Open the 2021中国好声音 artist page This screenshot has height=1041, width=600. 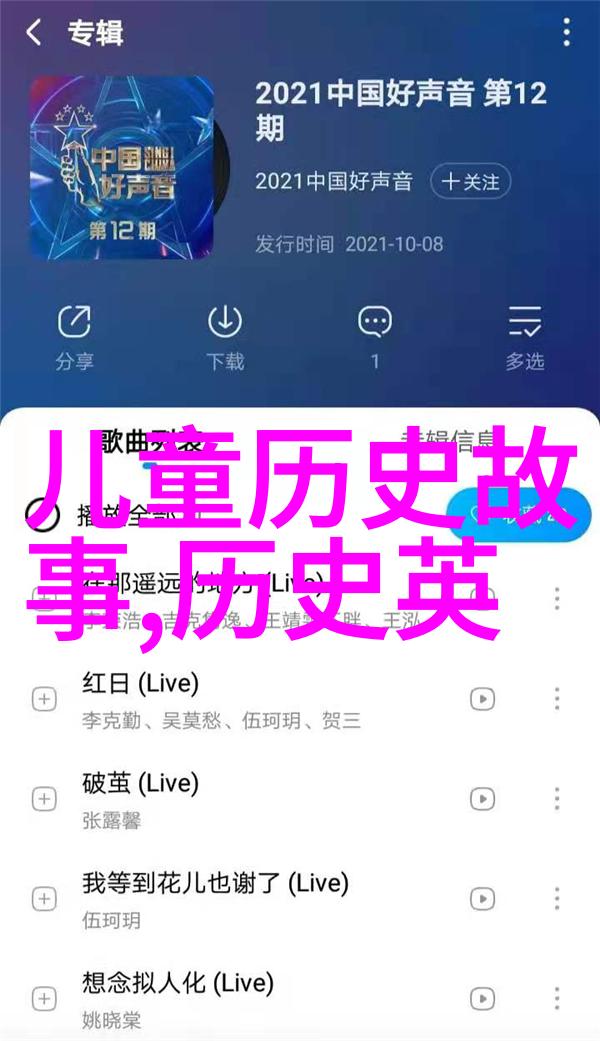point(334,182)
